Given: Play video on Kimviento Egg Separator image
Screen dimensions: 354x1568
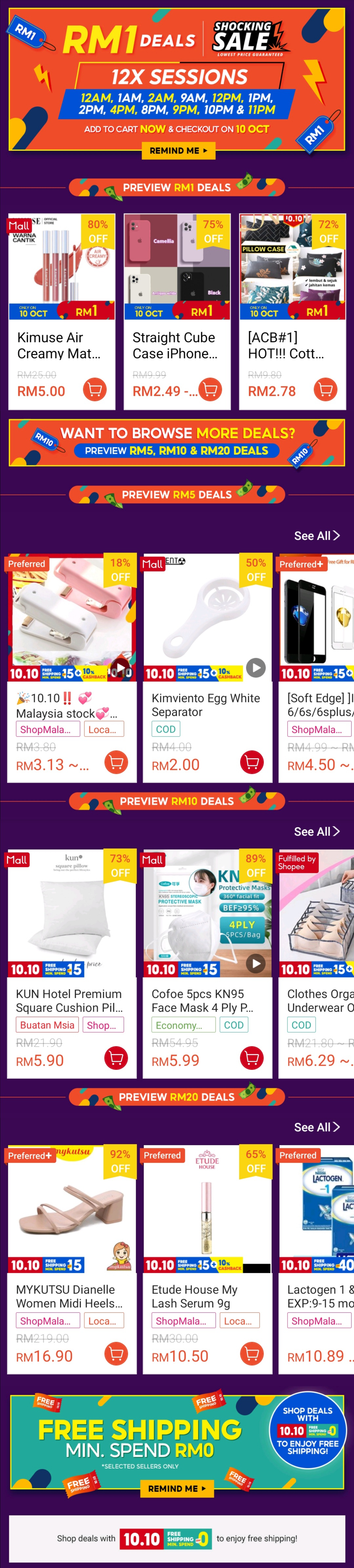Looking at the screenshot, I should point(256,668).
